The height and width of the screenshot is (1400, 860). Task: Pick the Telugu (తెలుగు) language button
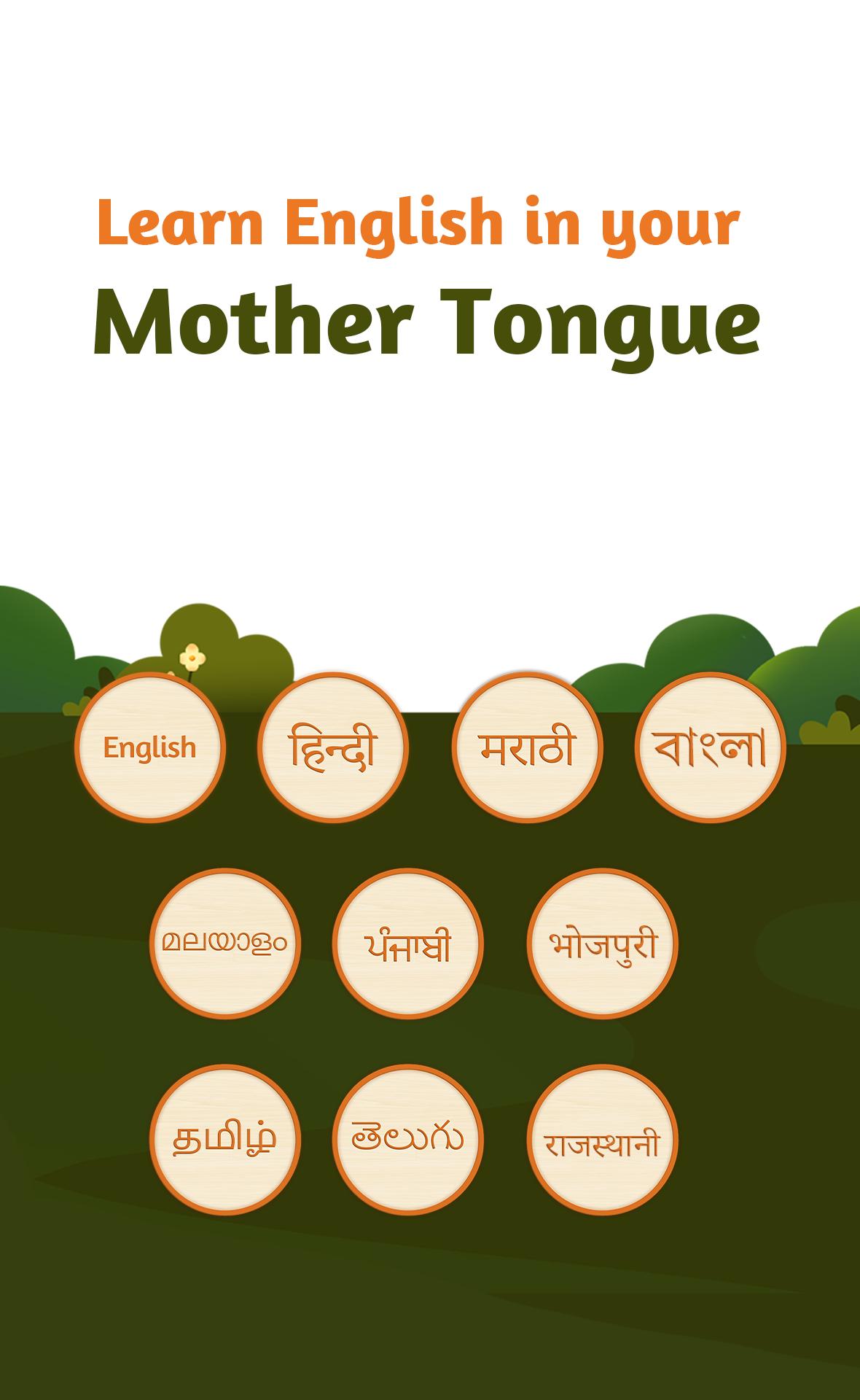tap(407, 1140)
